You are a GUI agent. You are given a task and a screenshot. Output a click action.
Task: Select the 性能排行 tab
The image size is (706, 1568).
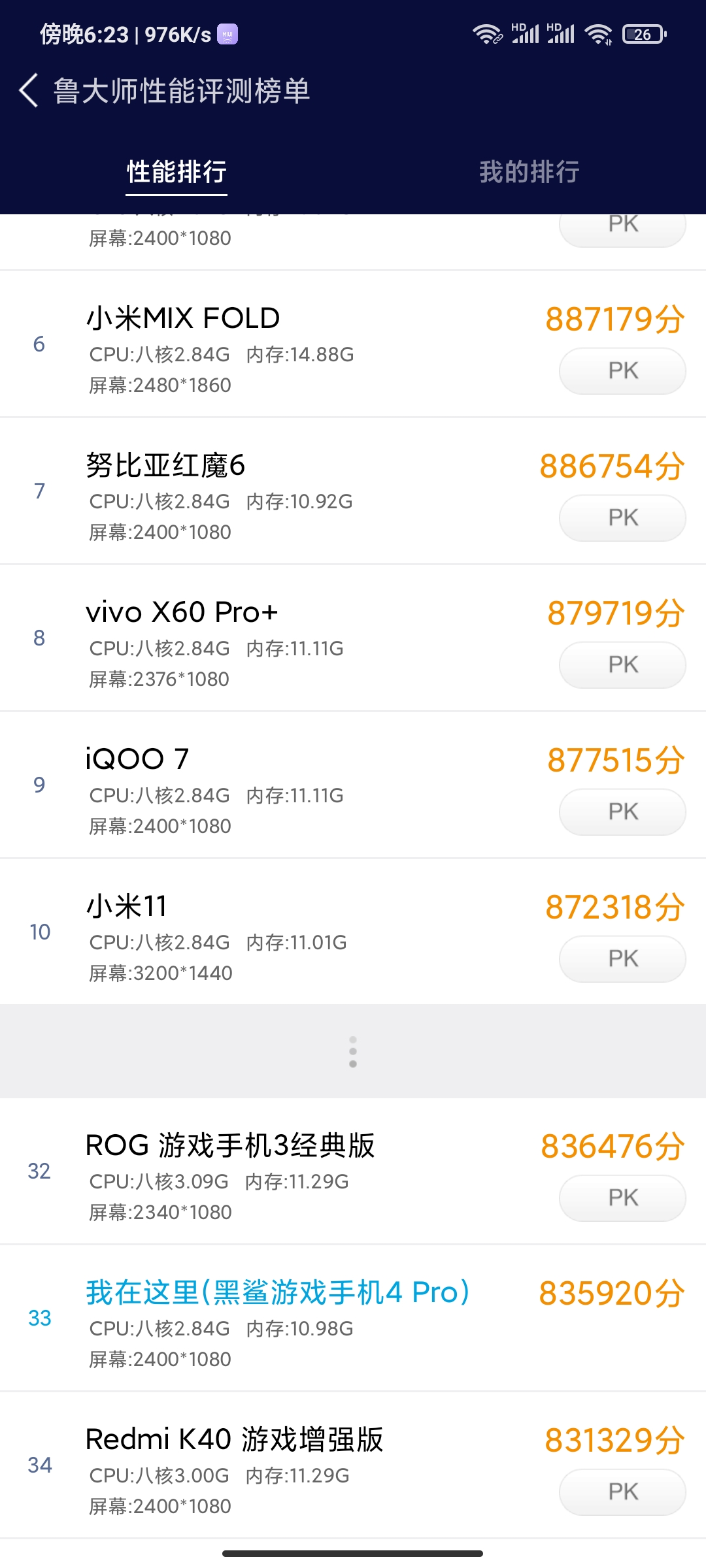coord(176,172)
